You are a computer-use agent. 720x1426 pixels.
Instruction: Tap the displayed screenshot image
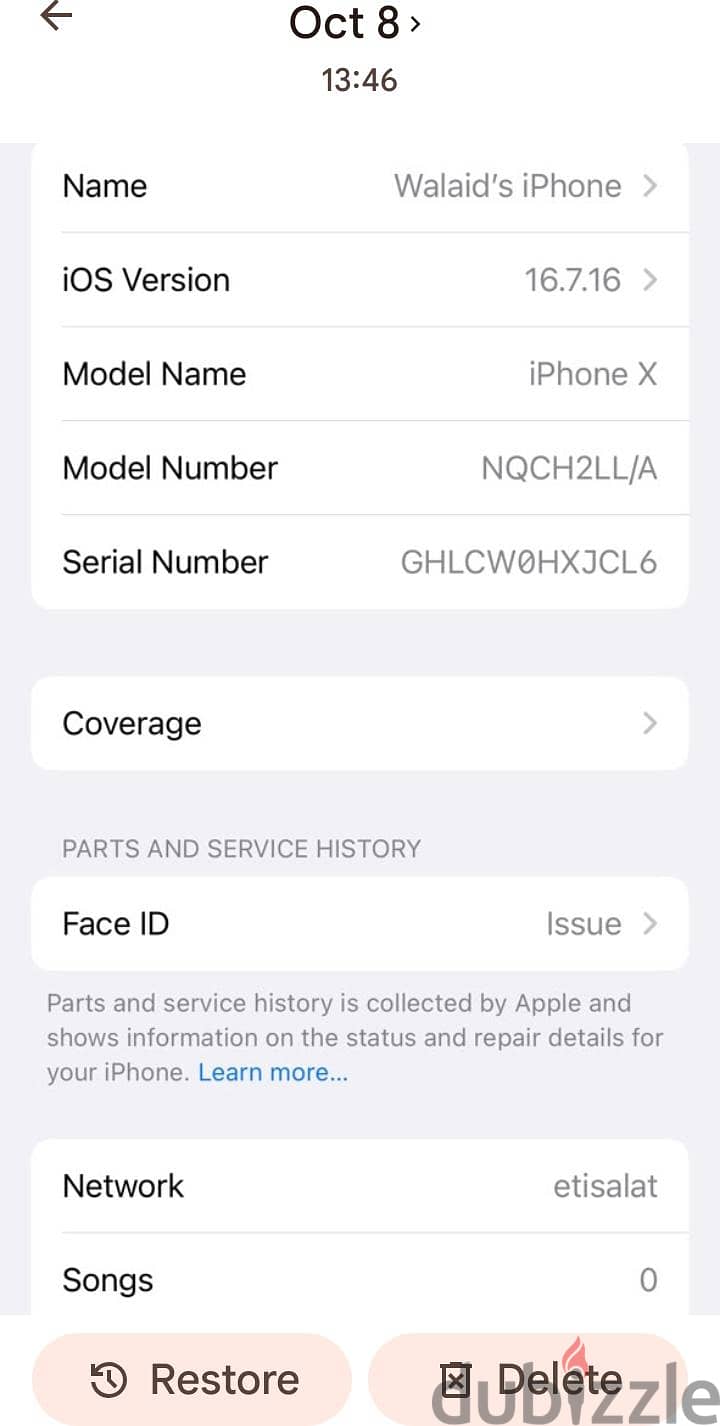tap(360, 728)
